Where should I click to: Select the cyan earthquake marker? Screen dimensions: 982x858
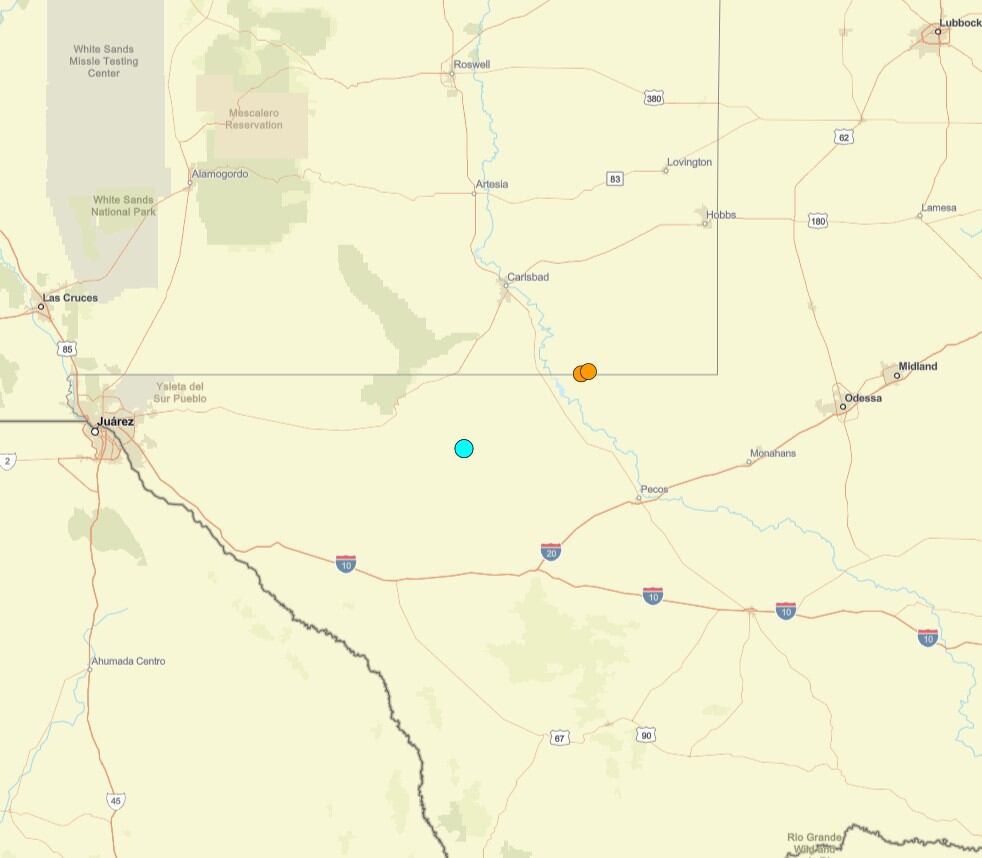tap(464, 448)
